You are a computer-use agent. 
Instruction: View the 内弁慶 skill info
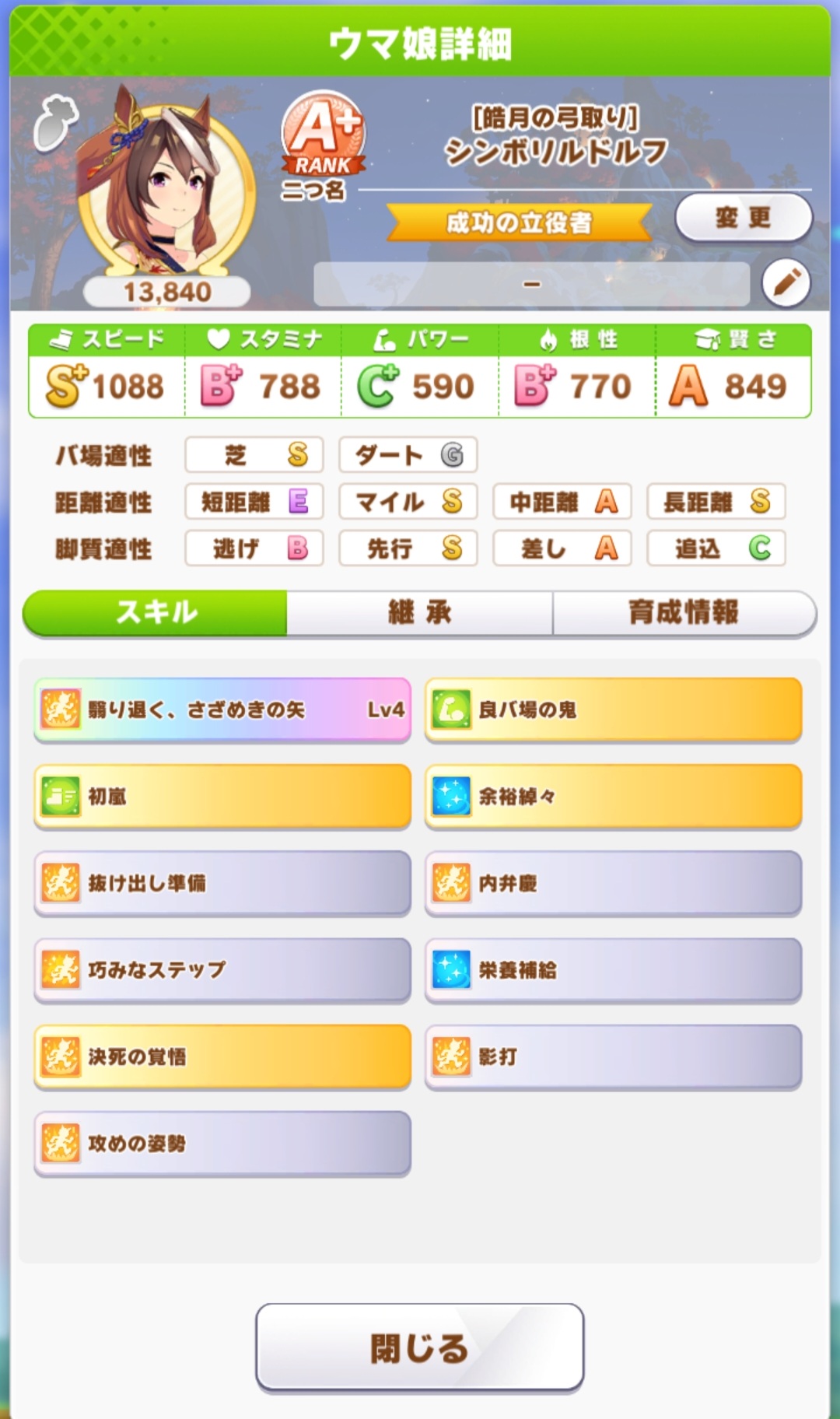(x=613, y=883)
